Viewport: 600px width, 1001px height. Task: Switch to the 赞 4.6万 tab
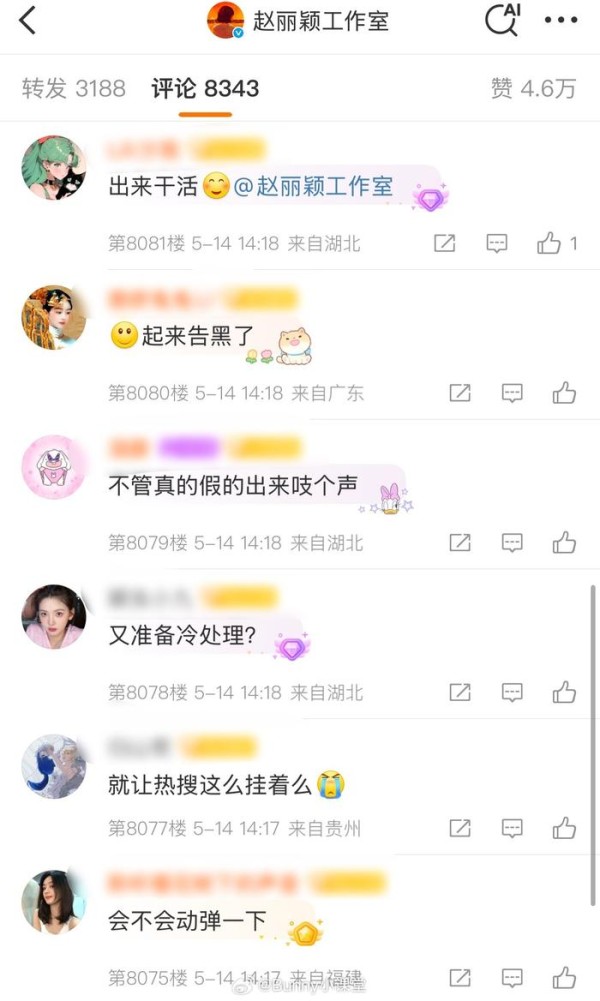(533, 88)
